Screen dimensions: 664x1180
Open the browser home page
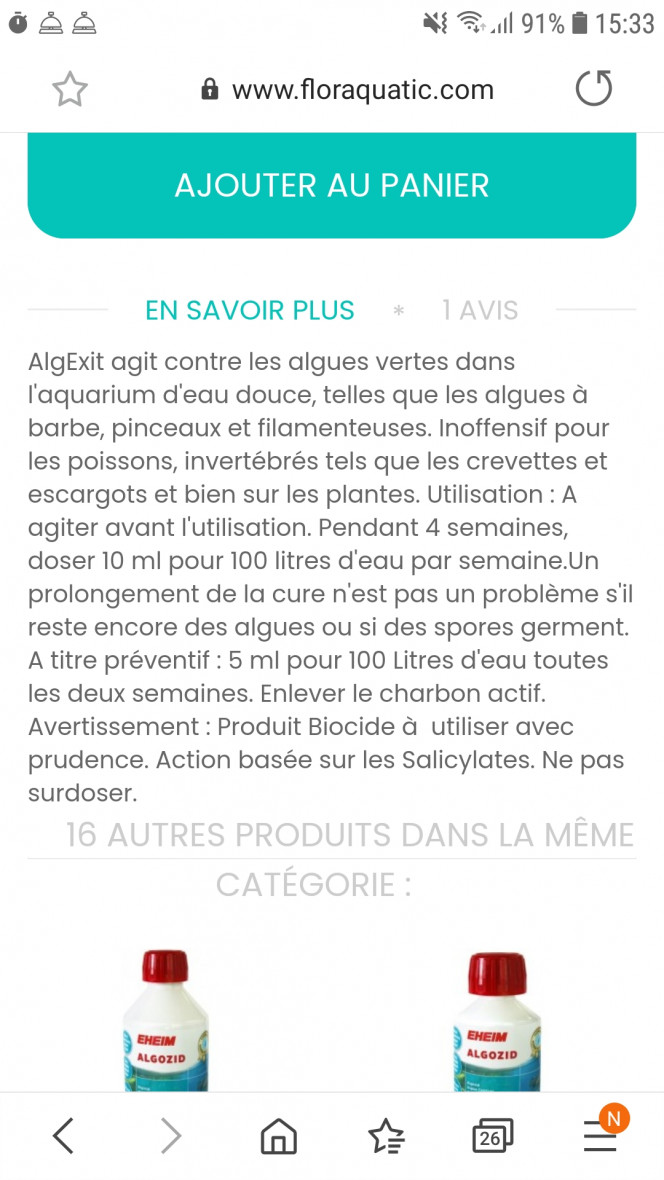click(x=279, y=1136)
